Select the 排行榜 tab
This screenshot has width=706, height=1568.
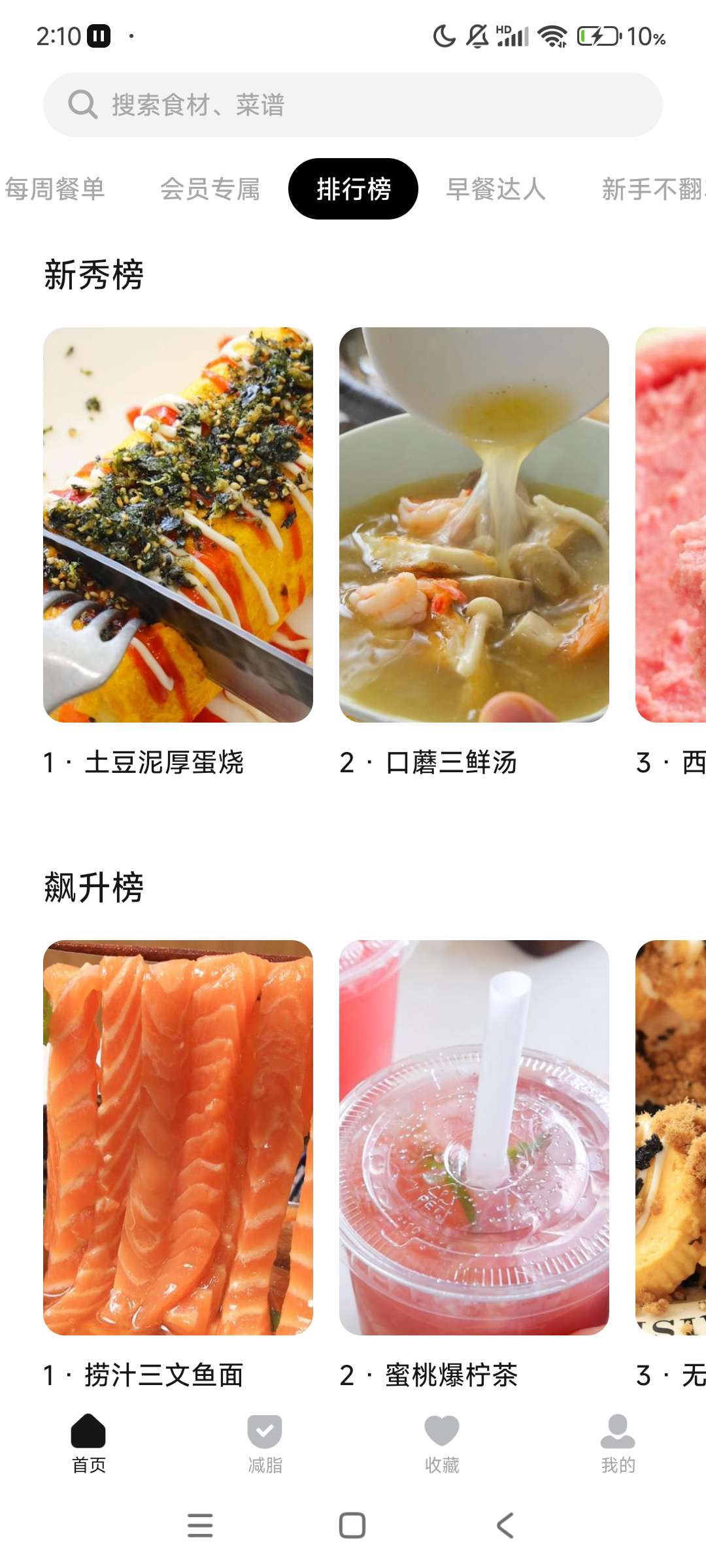click(353, 189)
